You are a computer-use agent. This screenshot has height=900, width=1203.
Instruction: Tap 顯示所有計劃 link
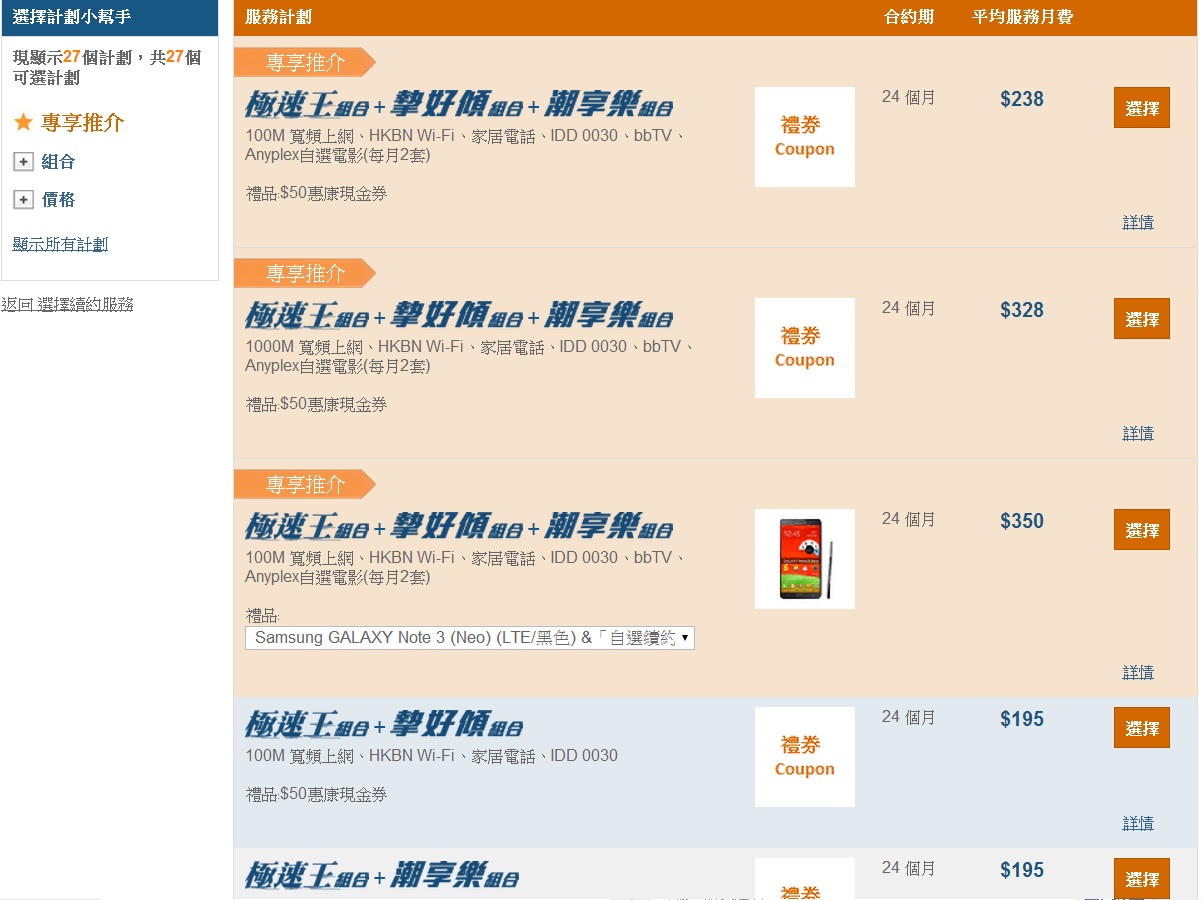point(60,244)
